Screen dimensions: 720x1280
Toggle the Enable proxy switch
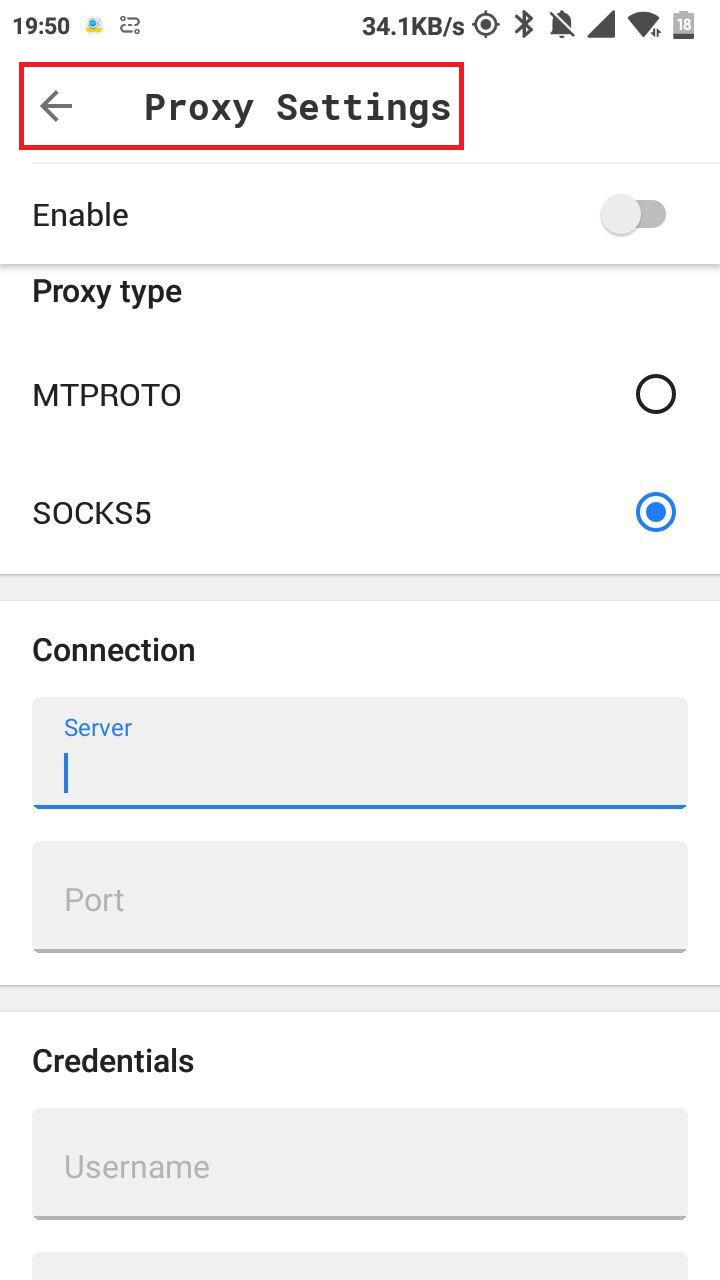click(634, 215)
